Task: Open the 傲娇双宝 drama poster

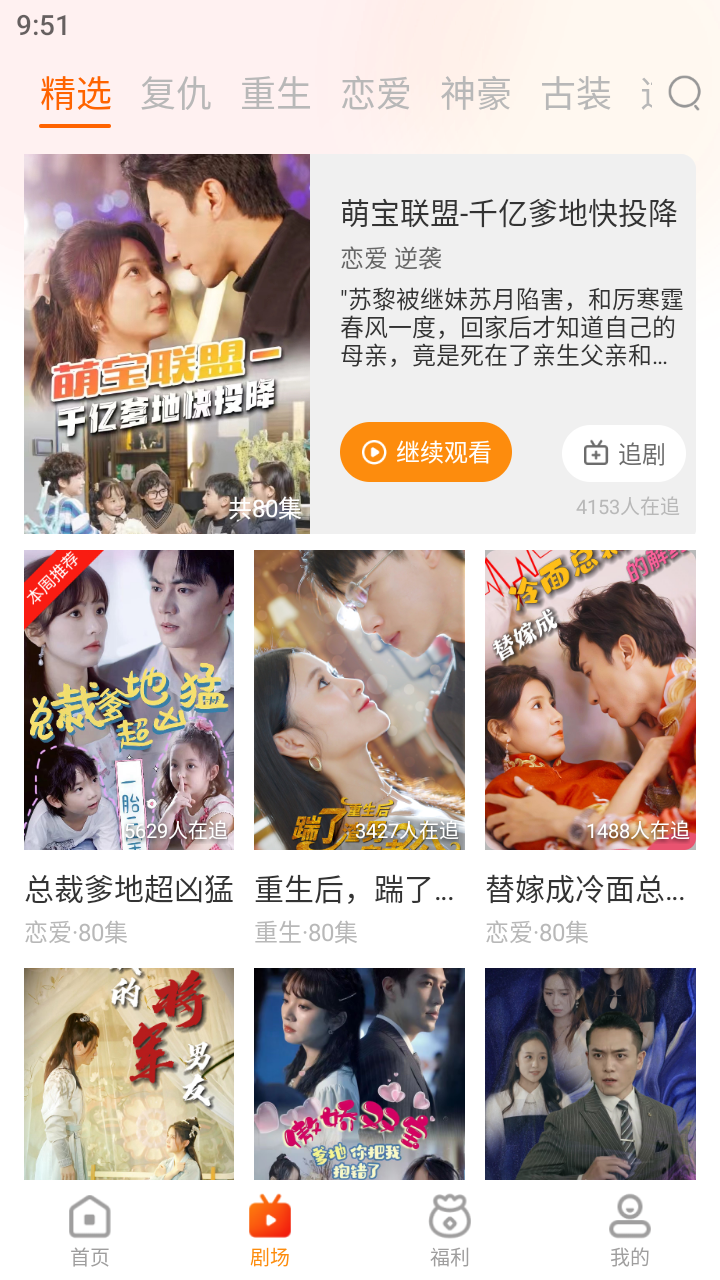Action: pos(359,1073)
